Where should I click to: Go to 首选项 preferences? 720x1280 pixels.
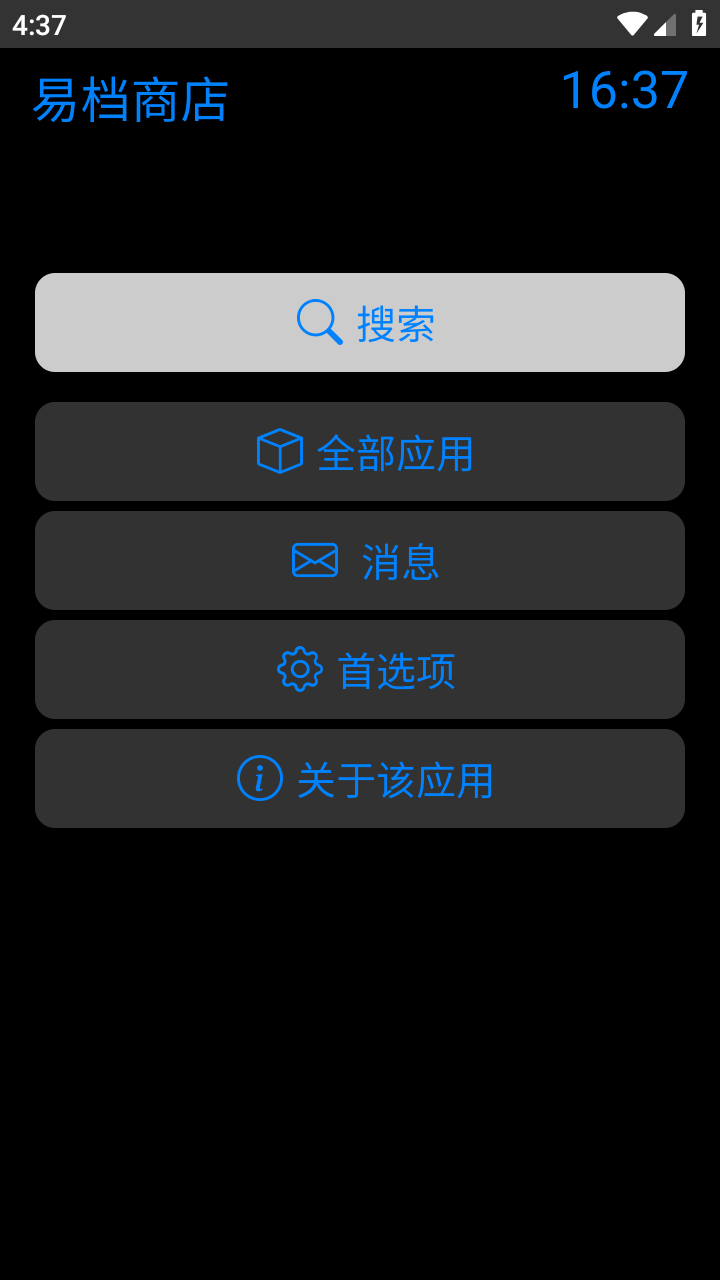click(x=360, y=670)
